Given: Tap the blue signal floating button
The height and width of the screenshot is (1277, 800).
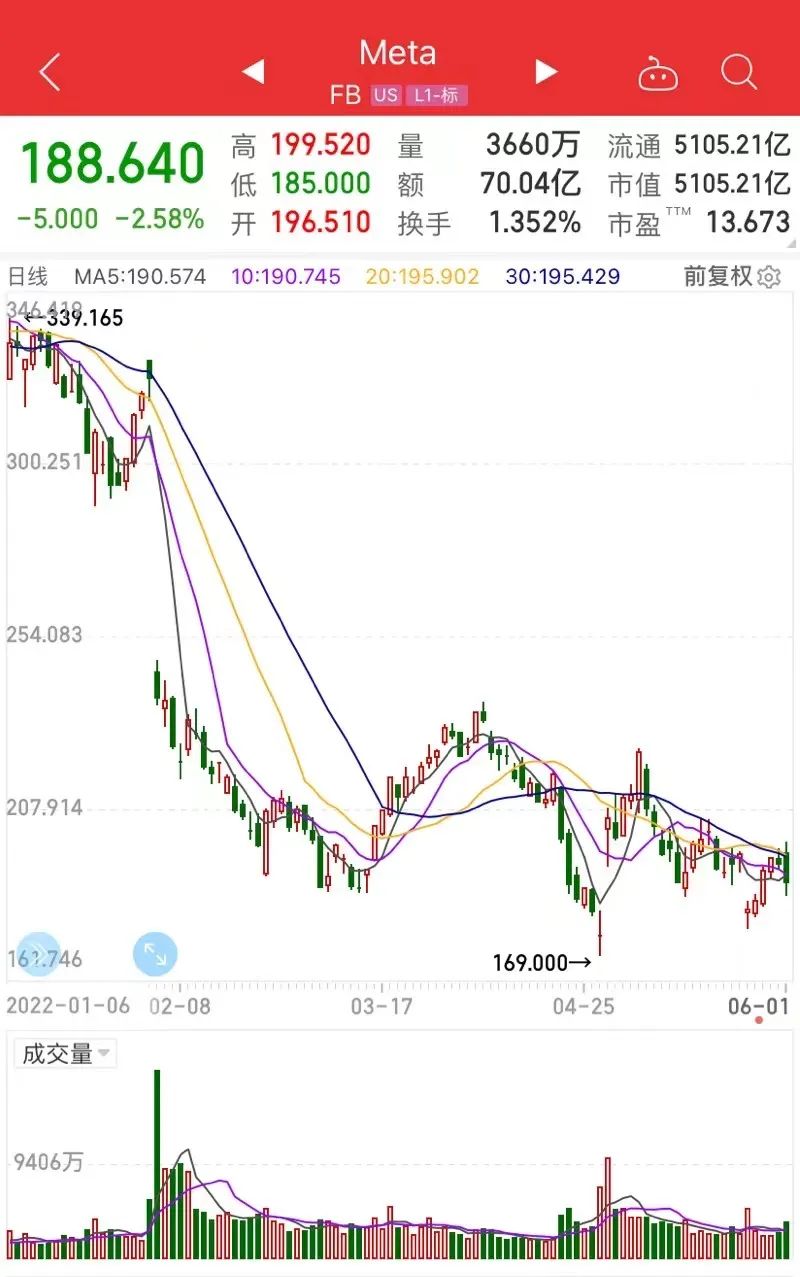Looking at the screenshot, I should pyautogui.click(x=39, y=954).
